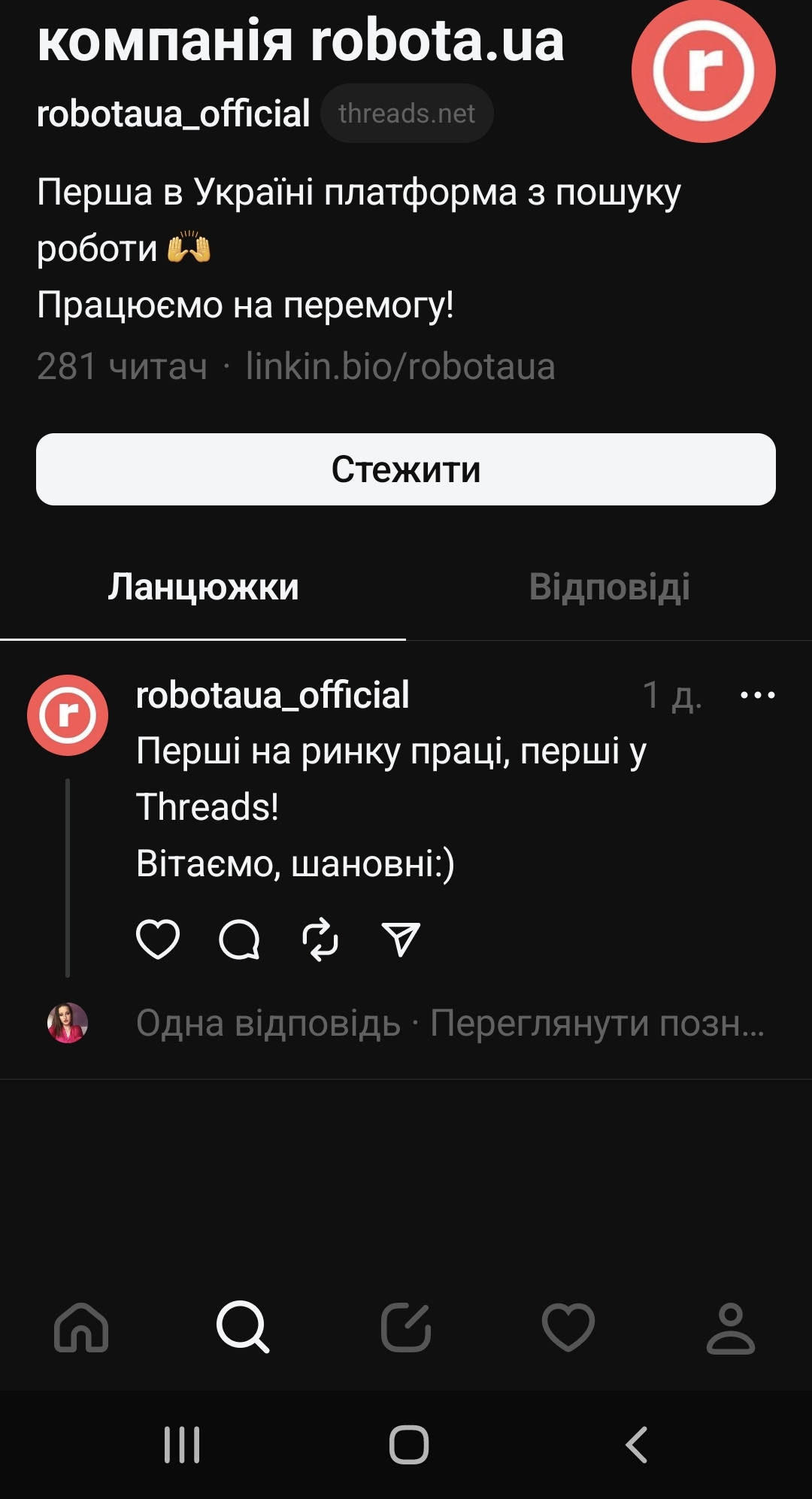
Task: Select the Ланцюжки tab
Action: [203, 587]
